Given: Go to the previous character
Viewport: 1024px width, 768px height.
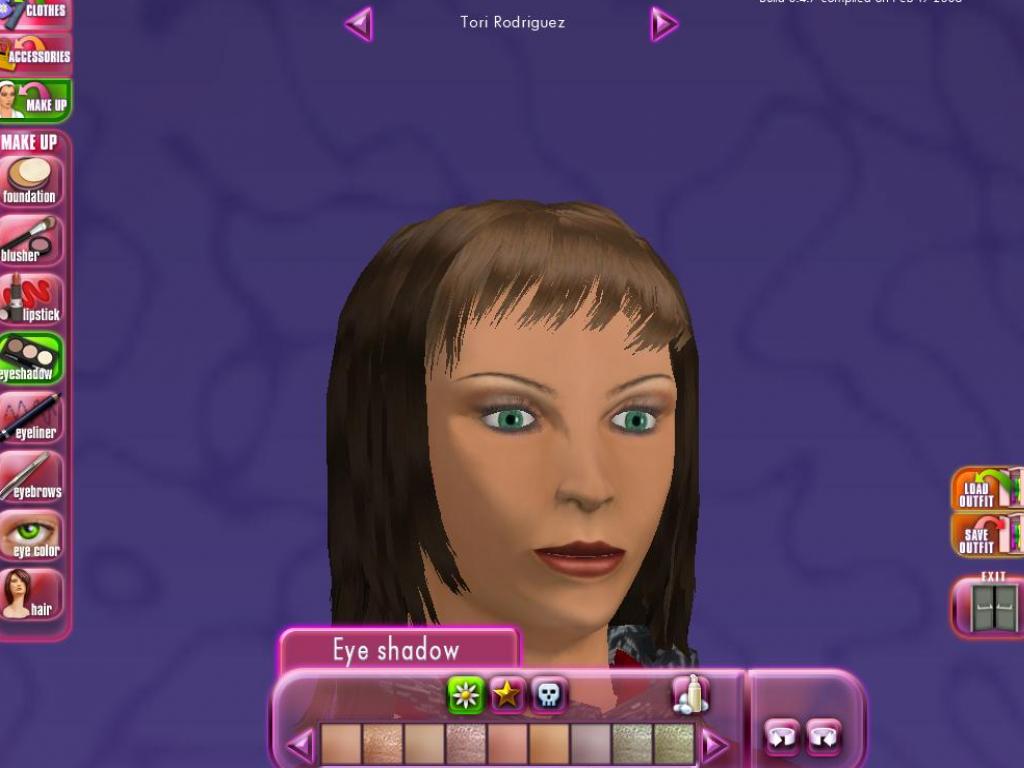Looking at the screenshot, I should 359,24.
